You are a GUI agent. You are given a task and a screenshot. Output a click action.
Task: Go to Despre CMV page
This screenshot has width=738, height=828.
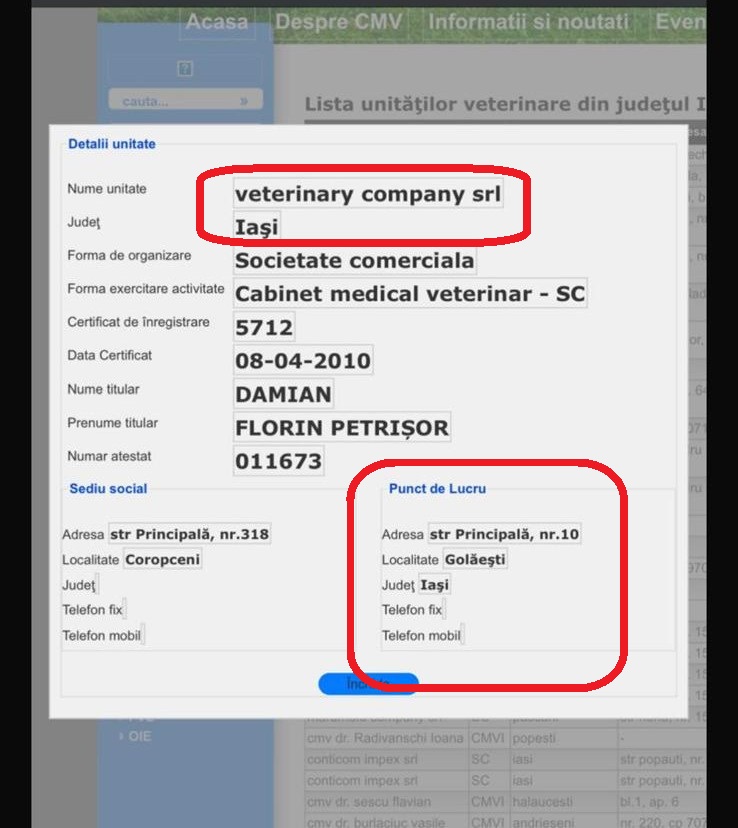(340, 22)
